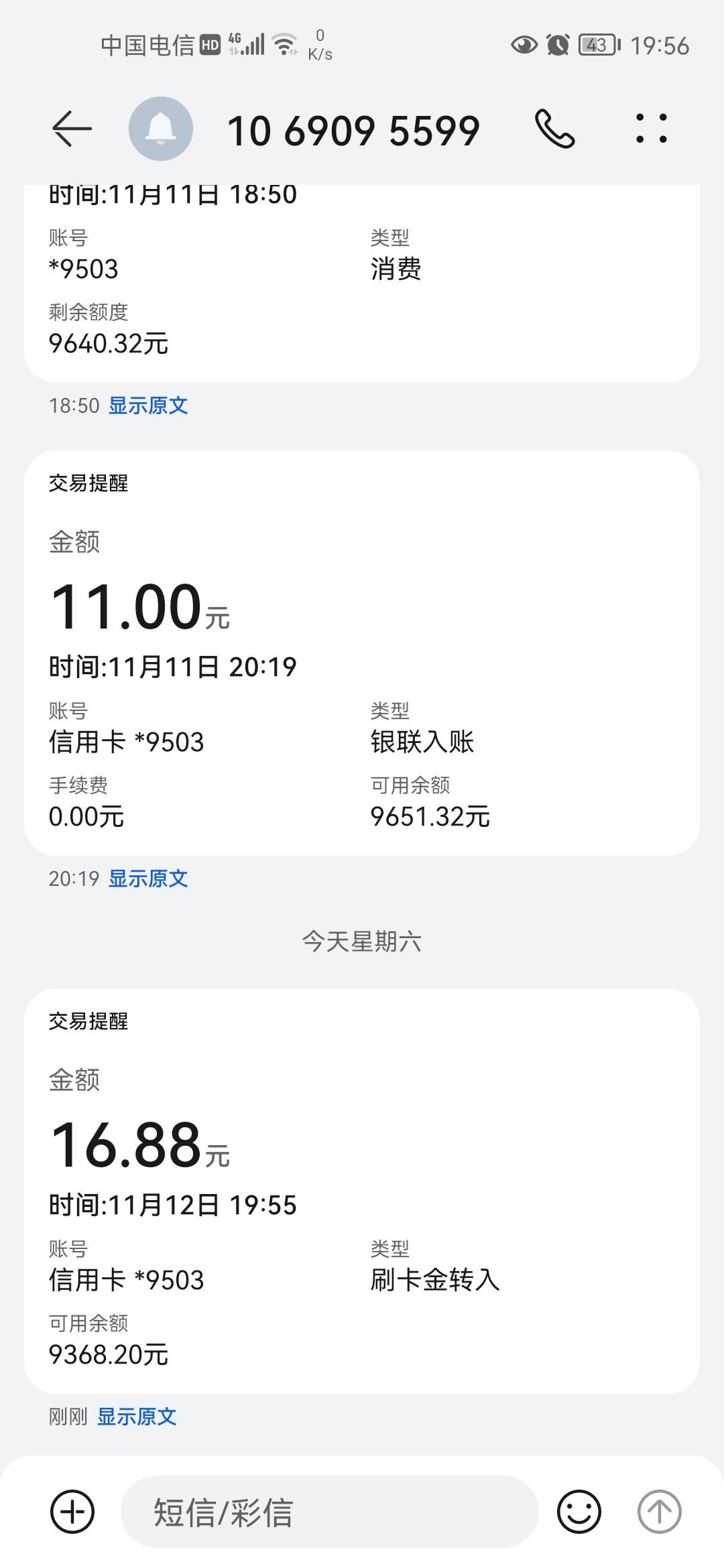Go back using the top-left arrow

[72, 129]
